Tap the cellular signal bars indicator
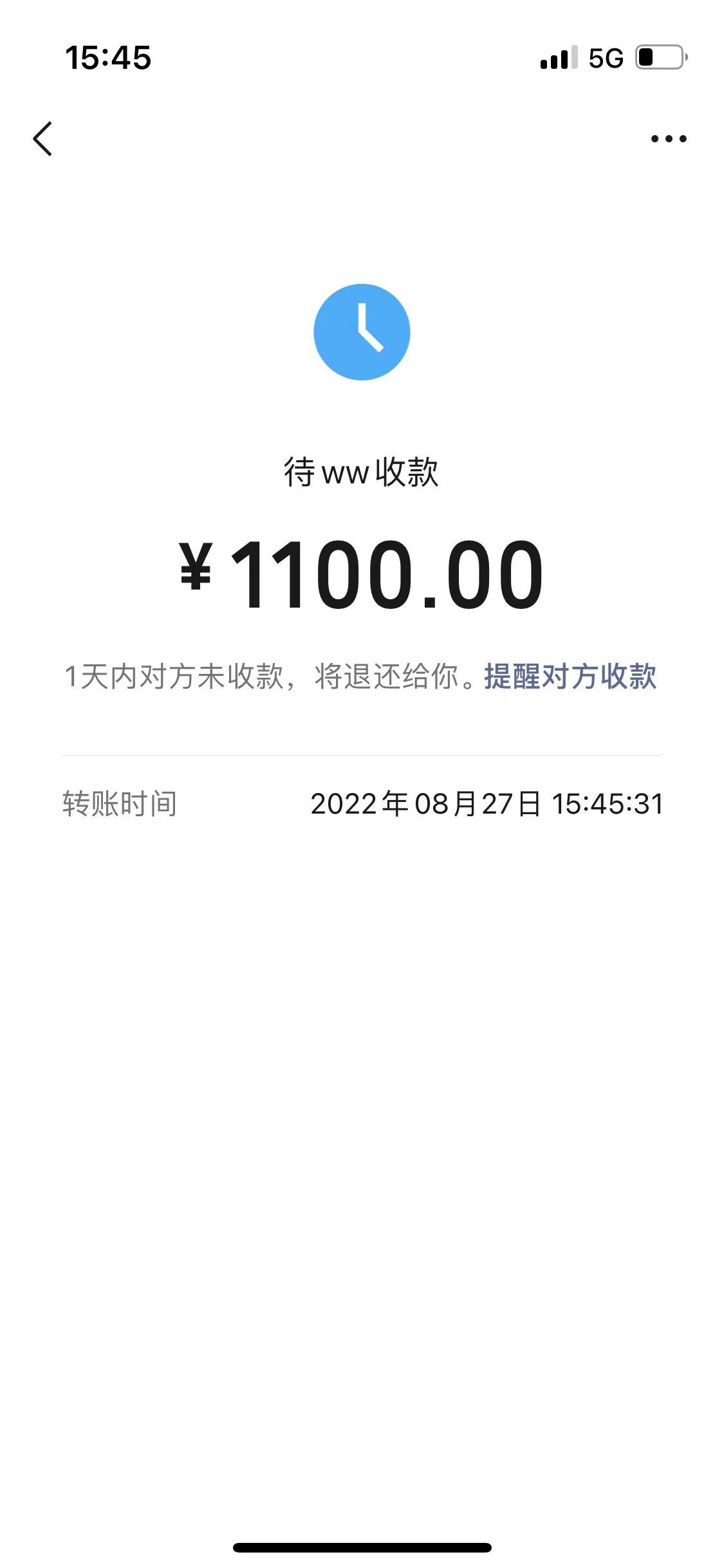Image resolution: width=724 pixels, height=1568 pixels. [x=557, y=57]
